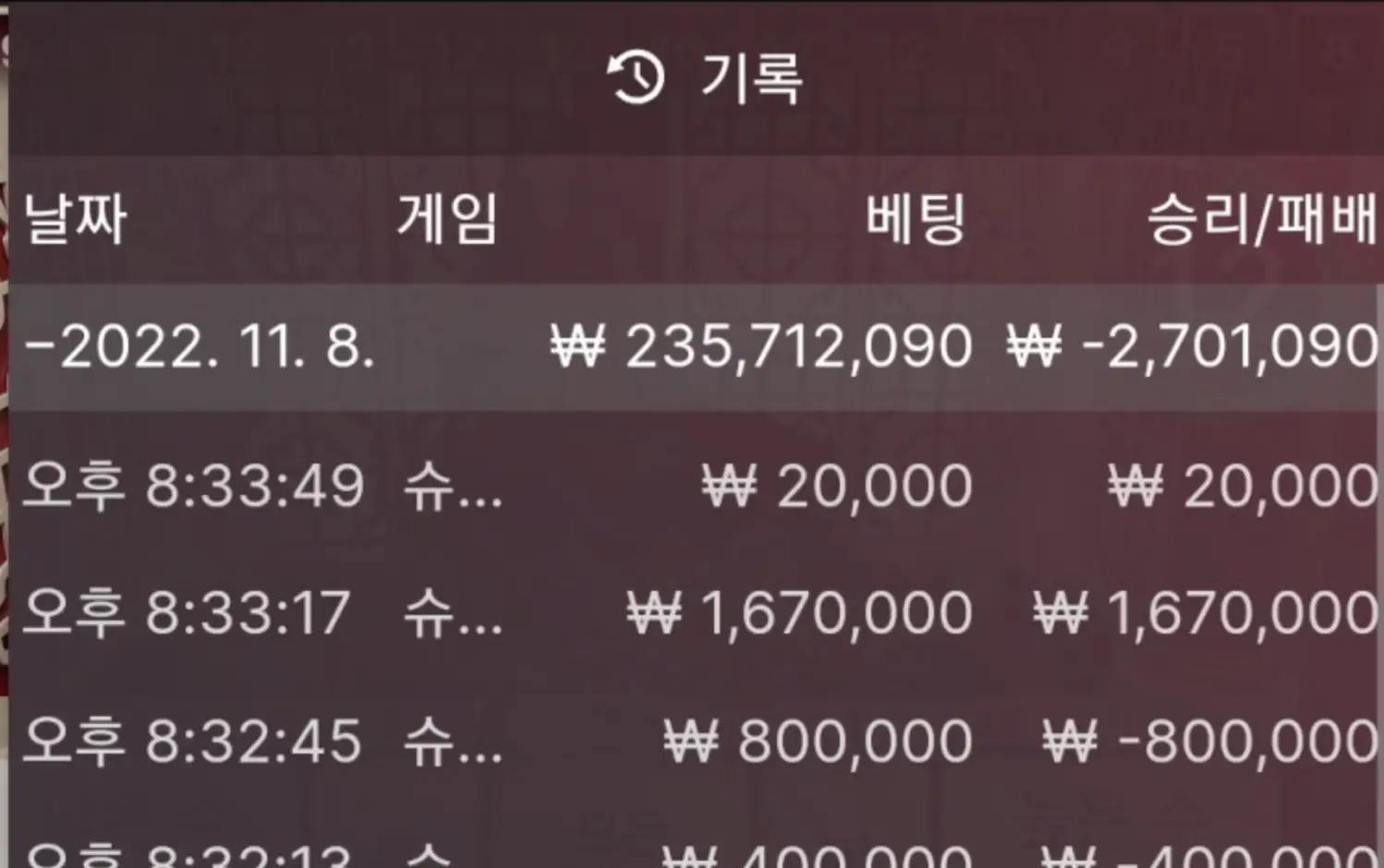Open the 오후 8:33:49 bet record
This screenshot has width=1384, height=868.
[x=693, y=486]
